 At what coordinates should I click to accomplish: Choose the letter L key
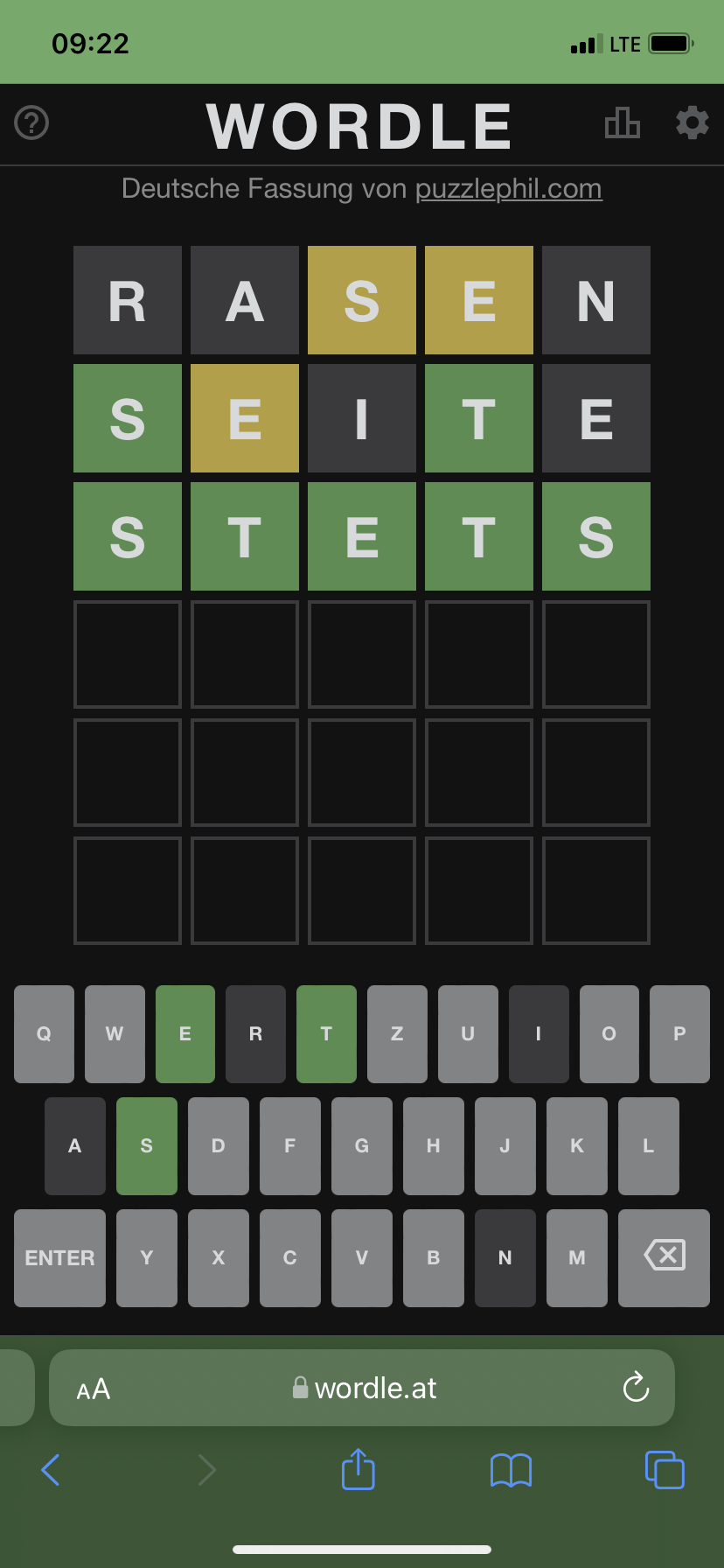(x=649, y=1146)
